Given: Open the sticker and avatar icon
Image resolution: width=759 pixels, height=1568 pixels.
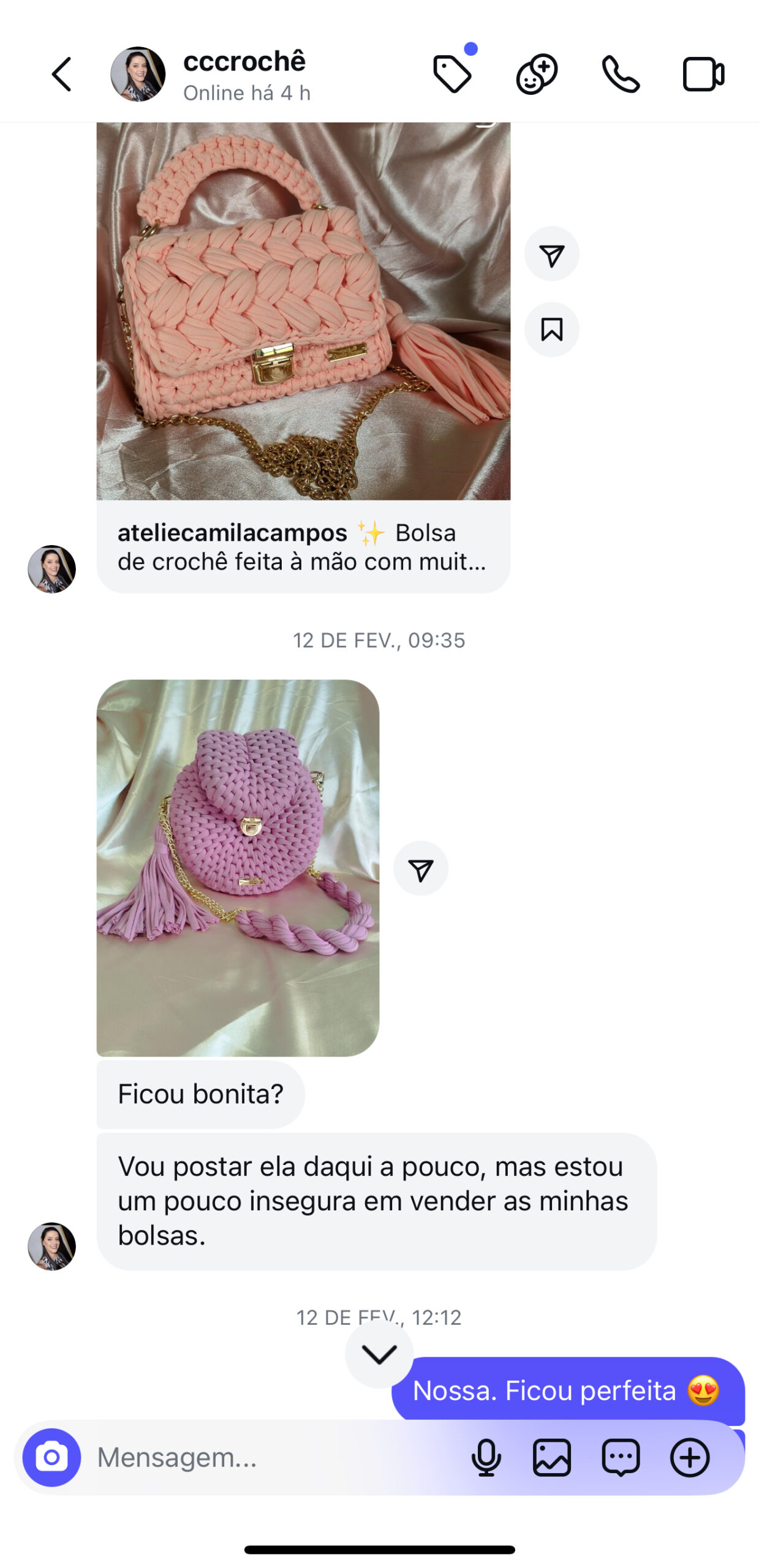Looking at the screenshot, I should pos(537,74).
